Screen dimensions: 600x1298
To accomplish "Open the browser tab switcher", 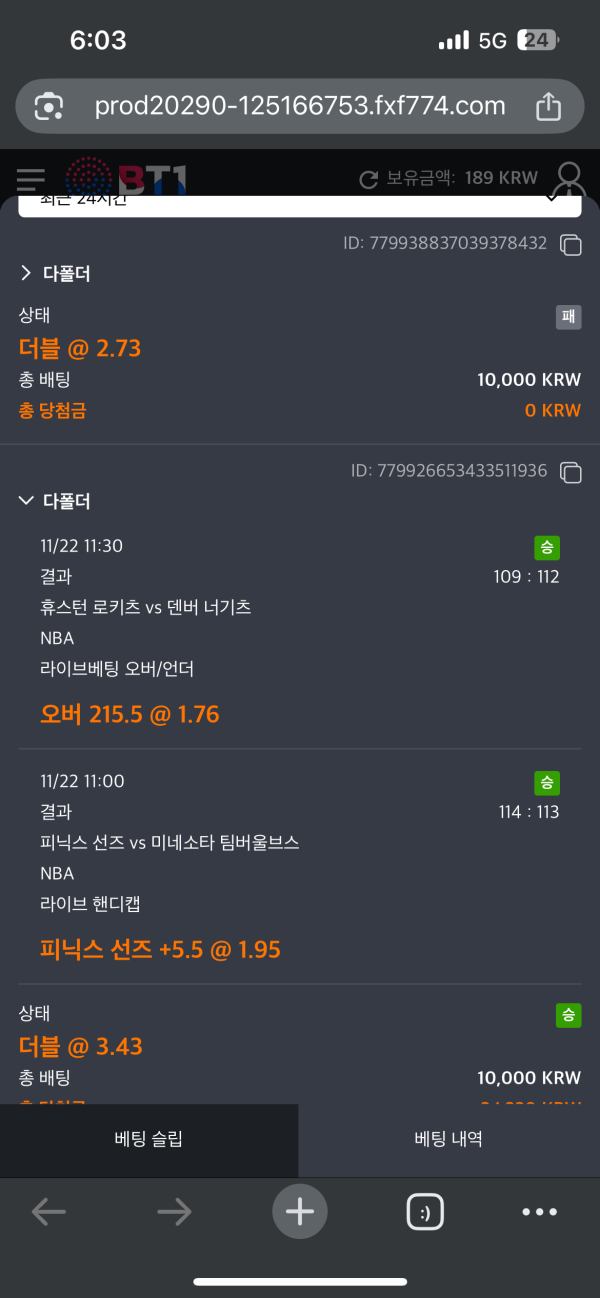I will pyautogui.click(x=425, y=1212).
